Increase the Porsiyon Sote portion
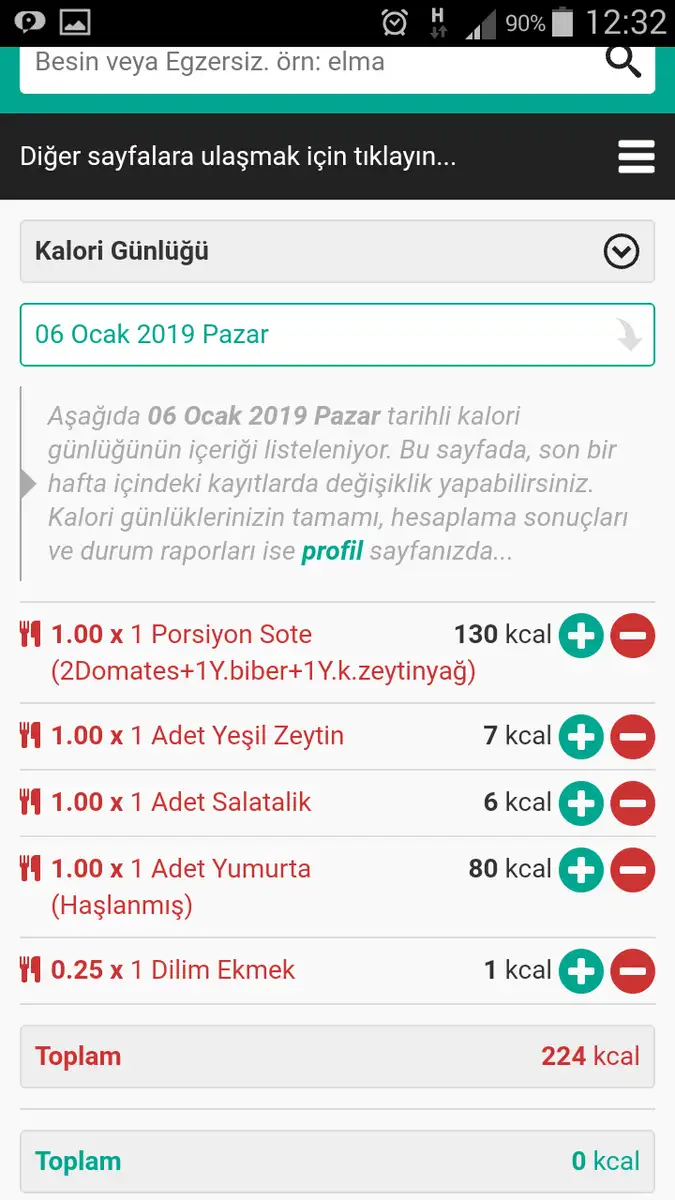This screenshot has height=1200, width=675. pyautogui.click(x=581, y=635)
